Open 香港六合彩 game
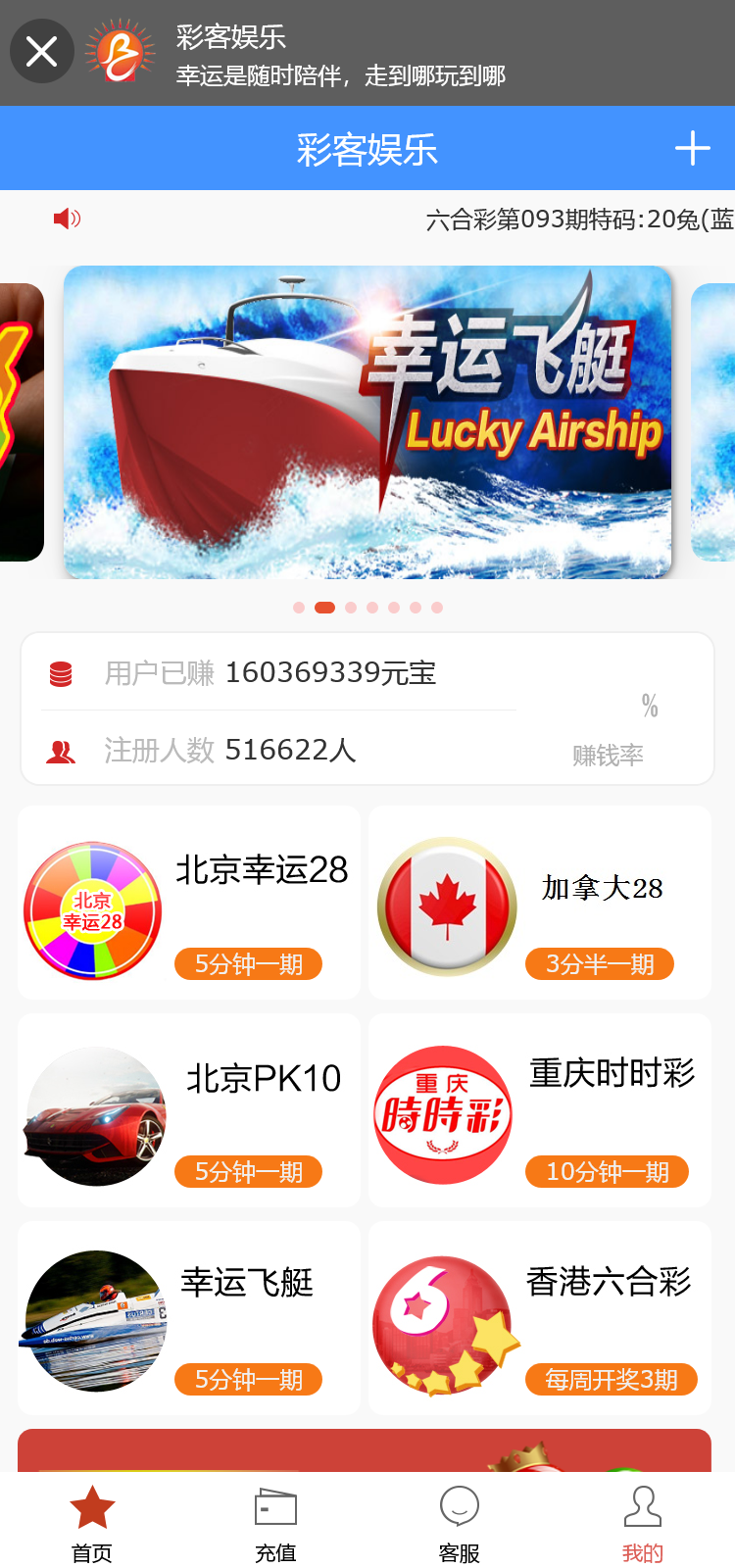The image size is (735, 1568). [540, 1318]
